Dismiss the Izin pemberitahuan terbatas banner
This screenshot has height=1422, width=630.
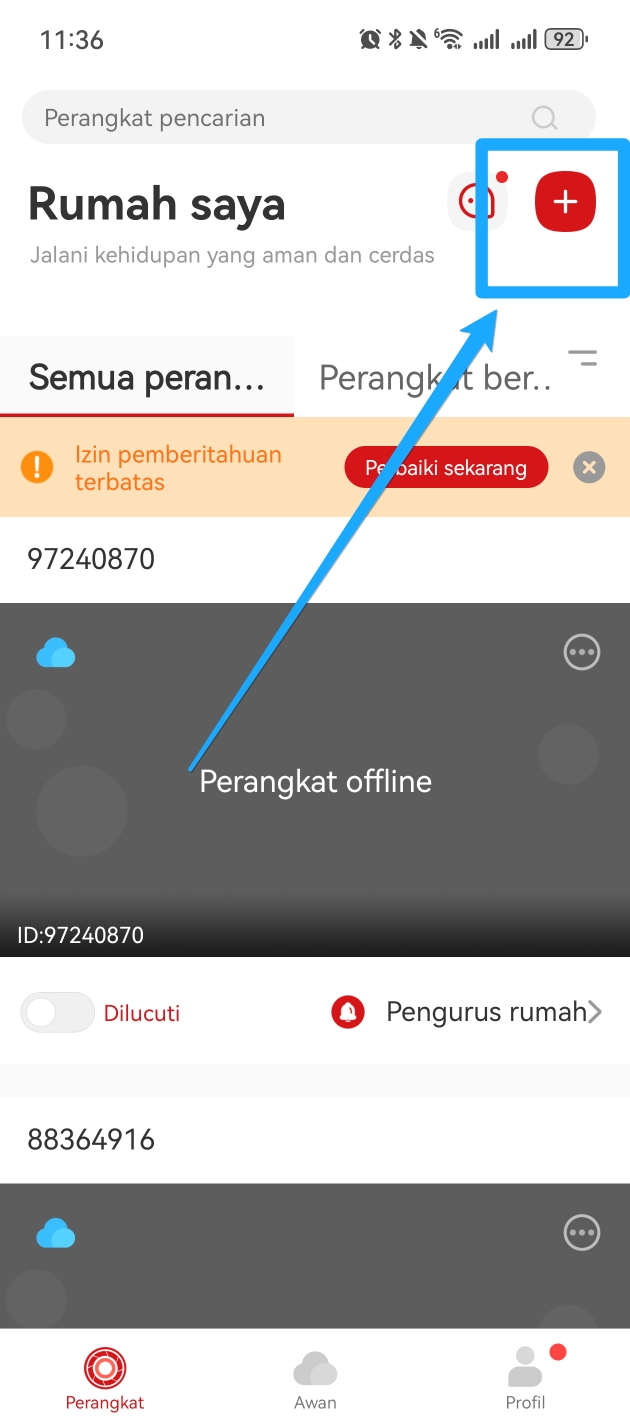[x=589, y=467]
